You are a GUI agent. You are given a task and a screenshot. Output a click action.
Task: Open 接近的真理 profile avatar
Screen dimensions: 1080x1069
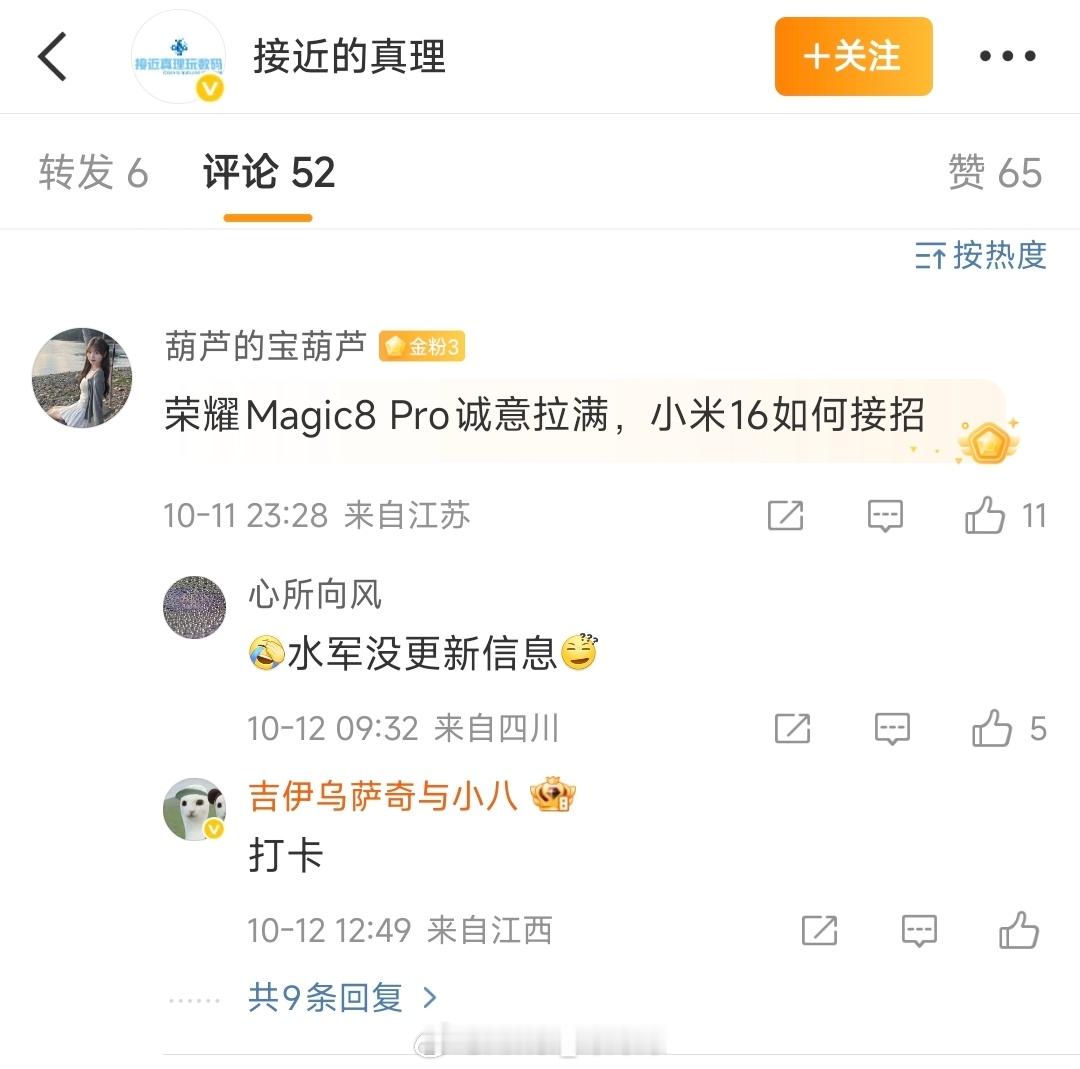point(180,58)
